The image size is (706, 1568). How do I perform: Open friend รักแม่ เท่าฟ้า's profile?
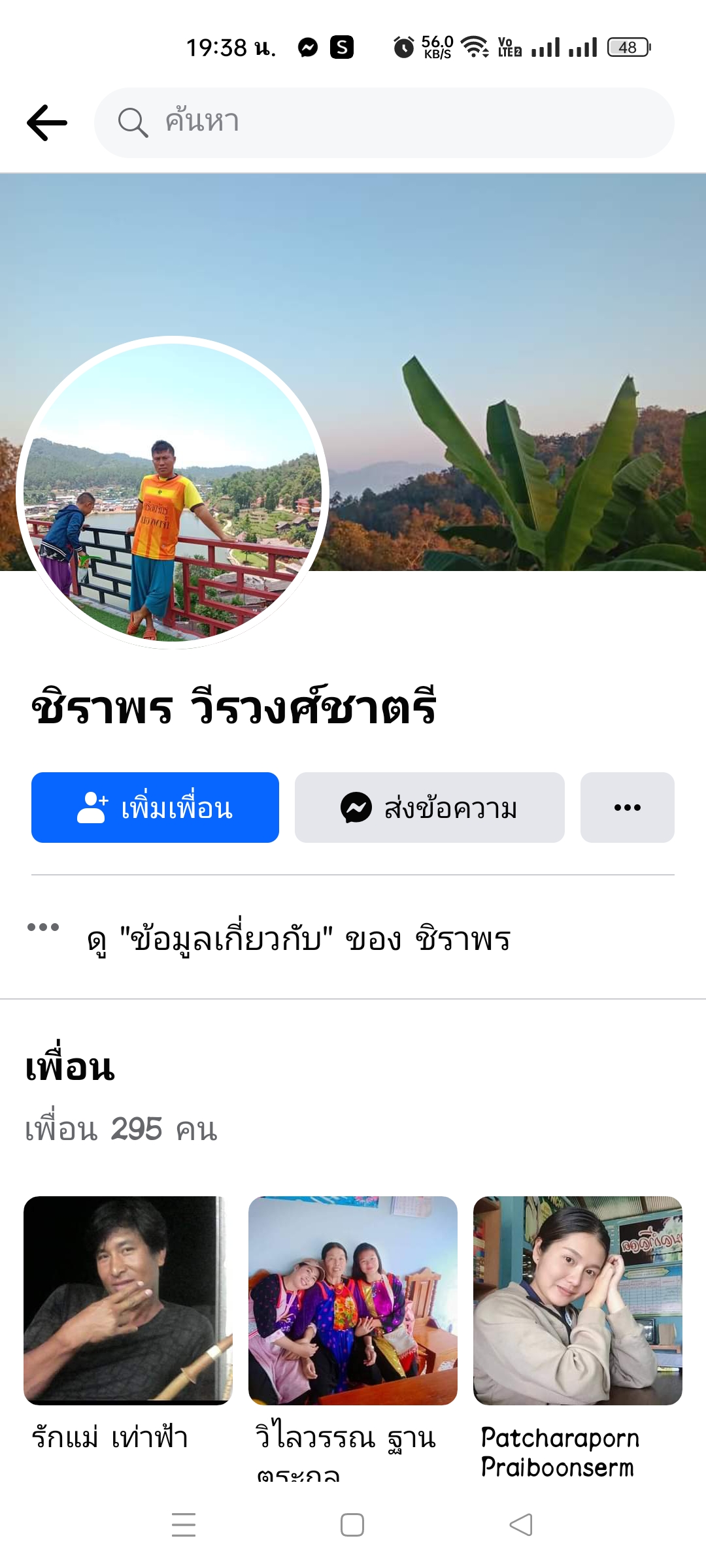(128, 1300)
